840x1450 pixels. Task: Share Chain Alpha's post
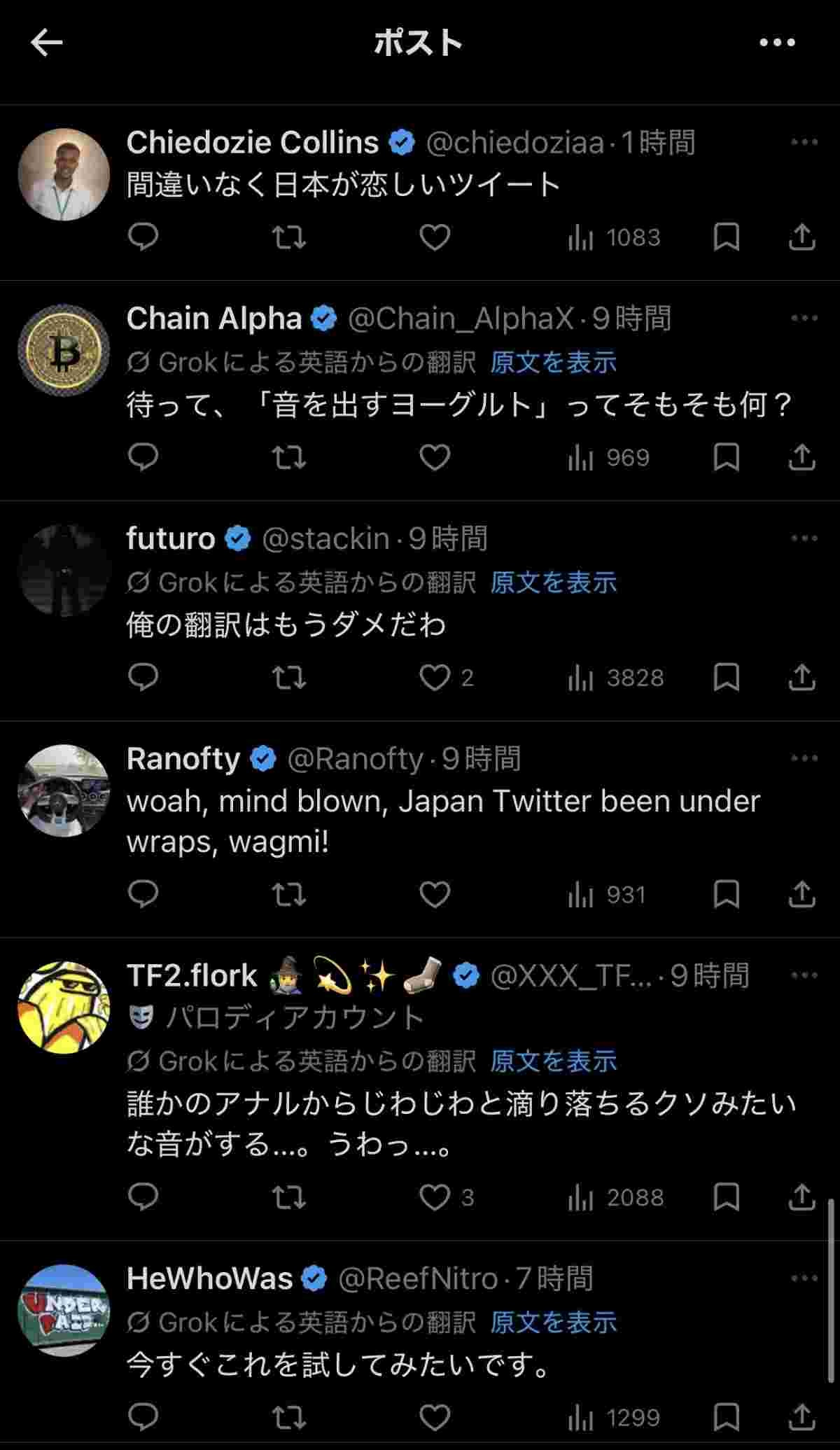(x=801, y=458)
